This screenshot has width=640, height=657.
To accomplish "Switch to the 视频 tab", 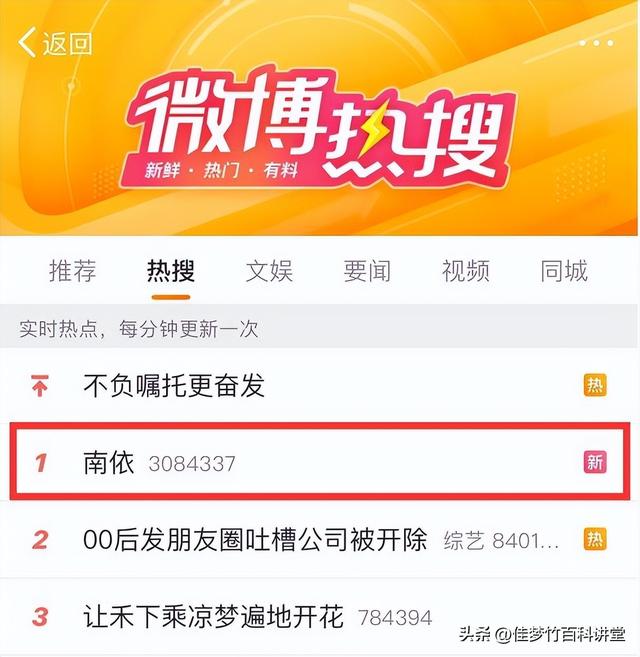I will coord(465,270).
